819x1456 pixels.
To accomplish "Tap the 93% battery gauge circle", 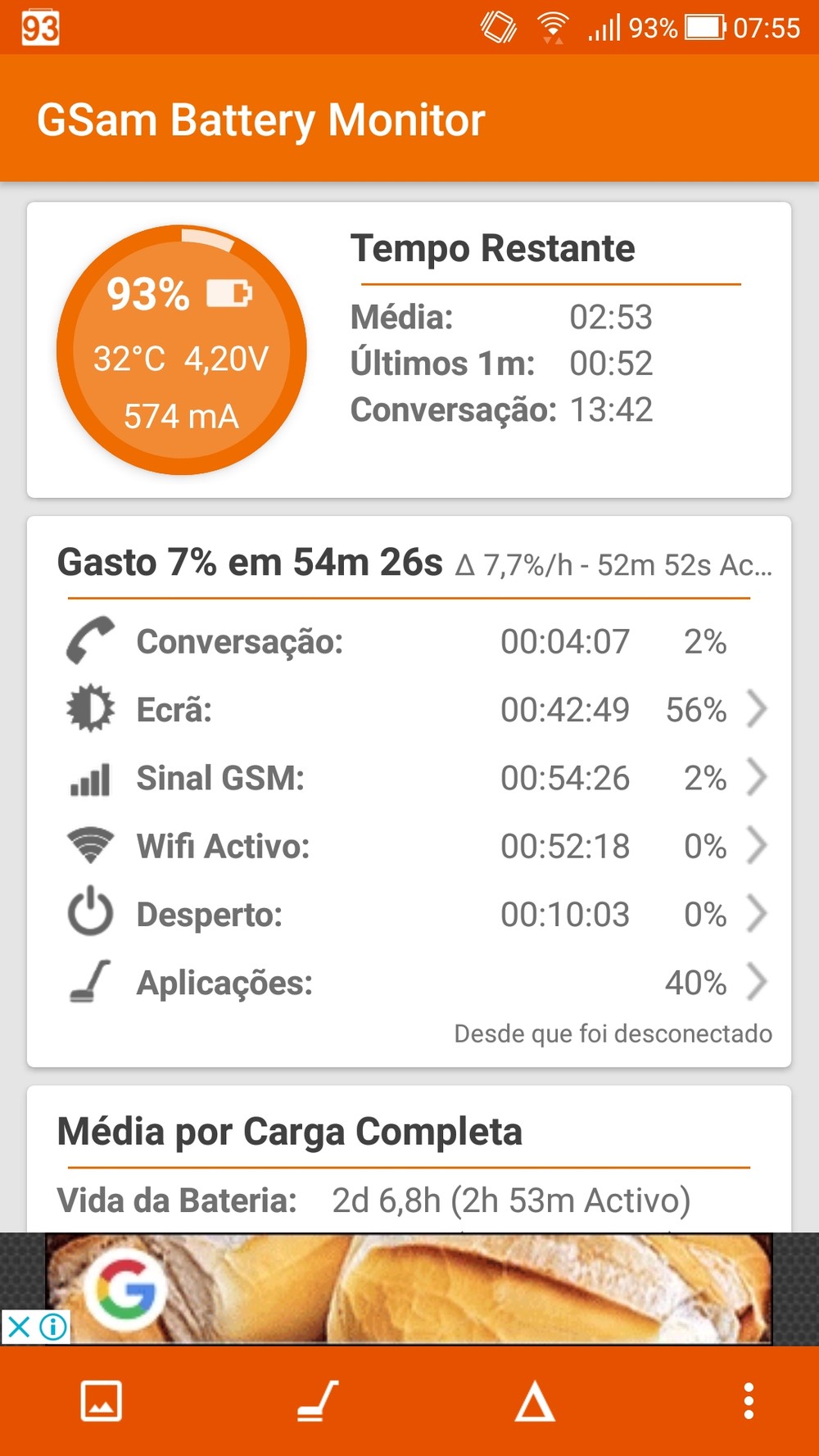I will (x=181, y=350).
